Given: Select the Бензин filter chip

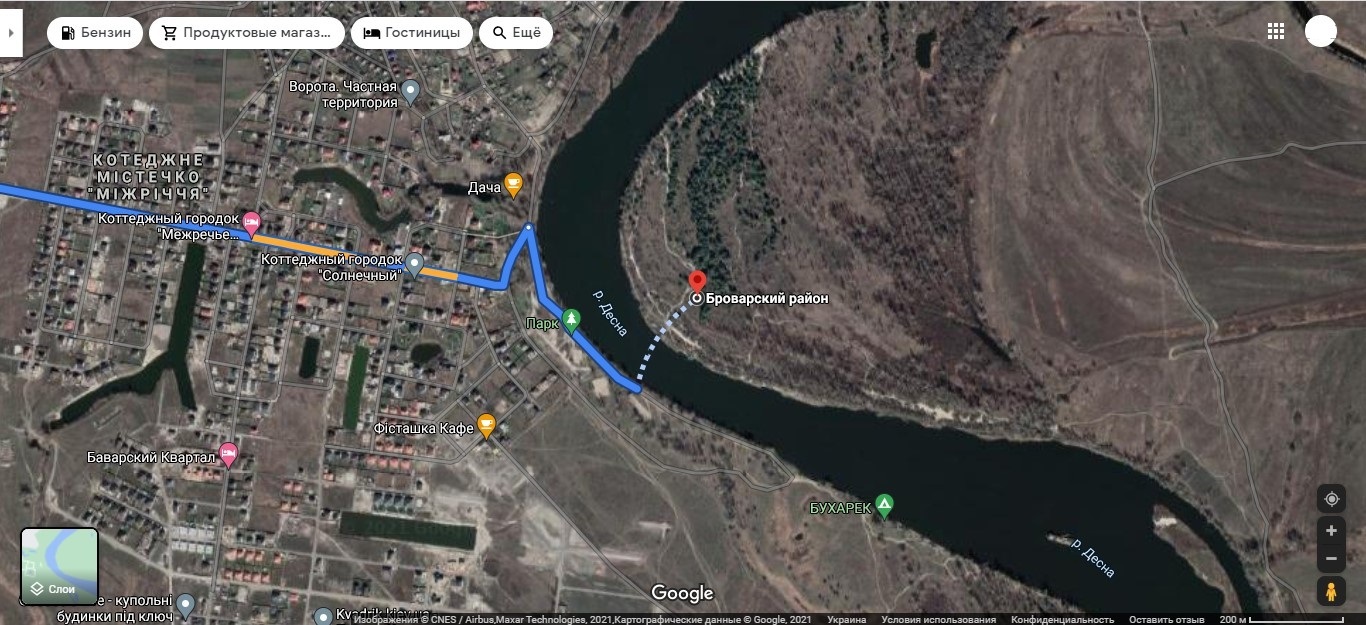Looking at the screenshot, I should tap(95, 33).
